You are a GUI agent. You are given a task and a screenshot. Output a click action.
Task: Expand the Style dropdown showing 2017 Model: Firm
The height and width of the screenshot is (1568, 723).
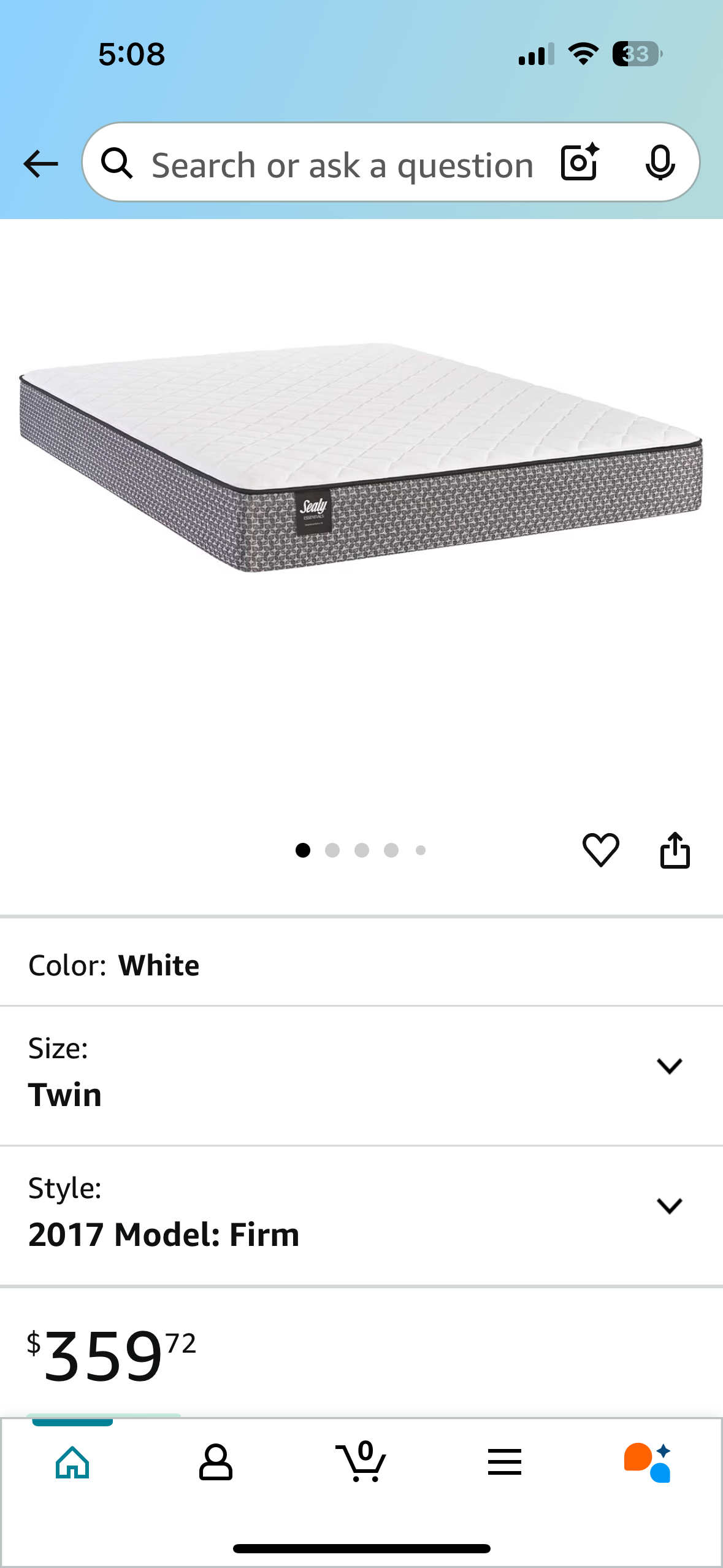click(x=669, y=1206)
